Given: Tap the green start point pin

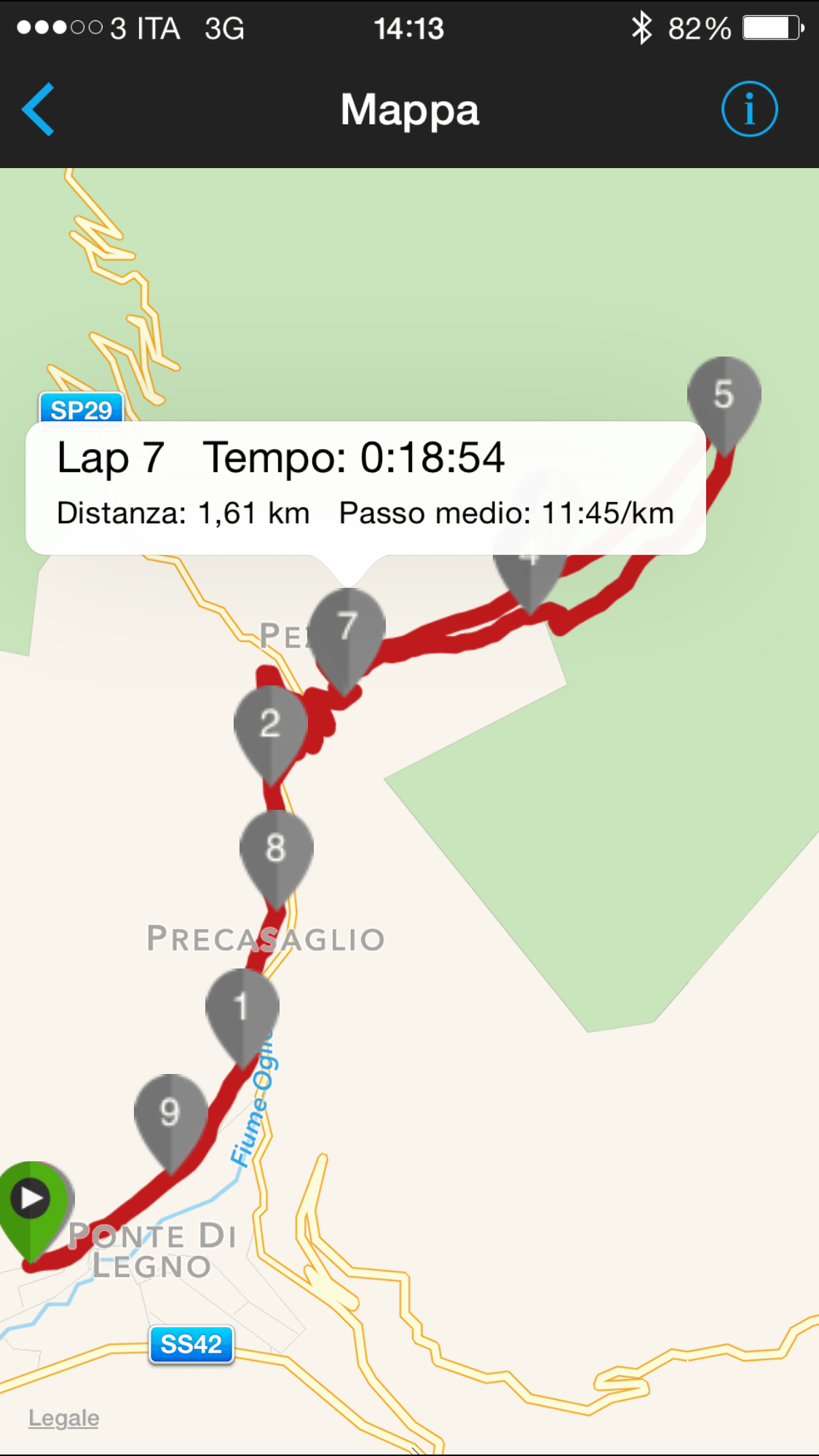Looking at the screenshot, I should (x=32, y=1199).
